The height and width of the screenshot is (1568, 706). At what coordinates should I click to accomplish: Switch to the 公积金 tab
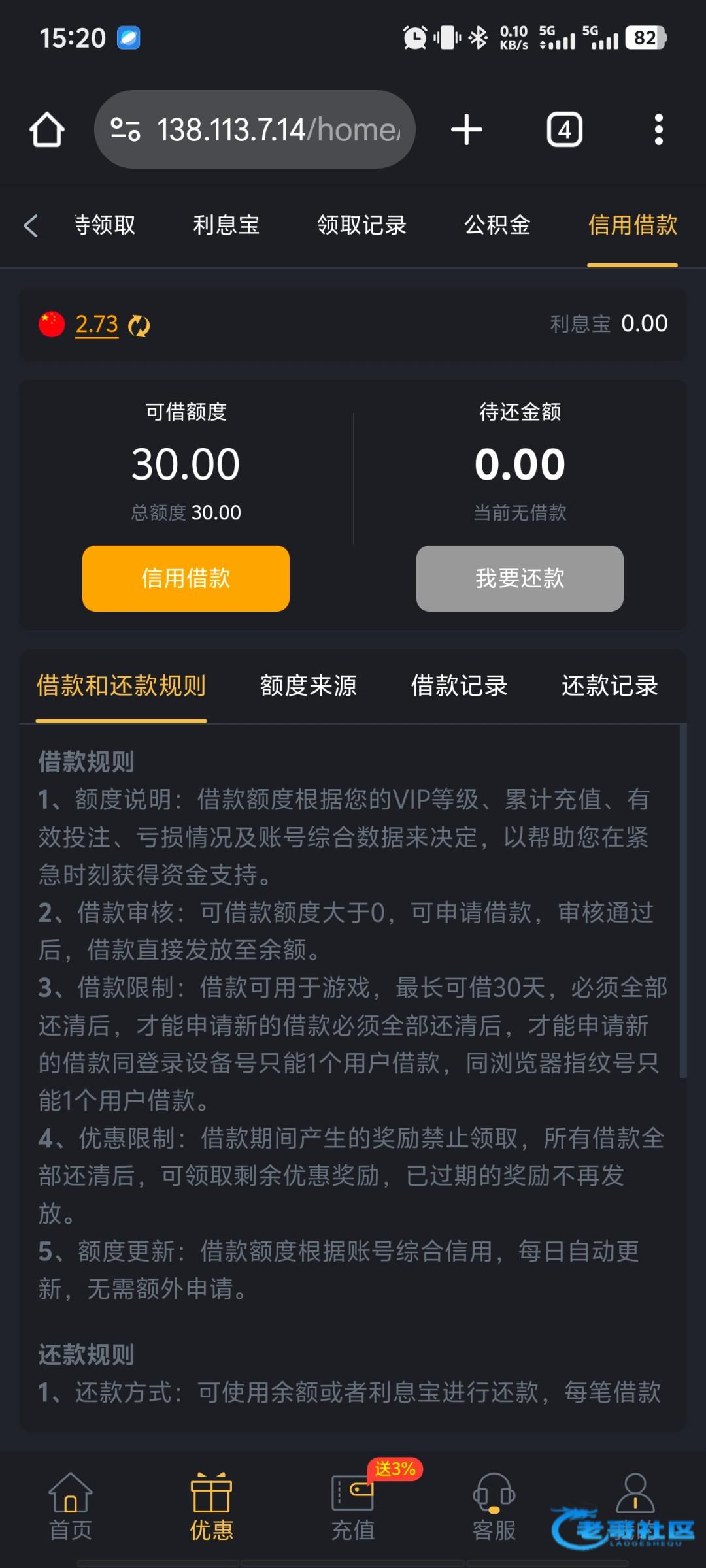point(497,225)
